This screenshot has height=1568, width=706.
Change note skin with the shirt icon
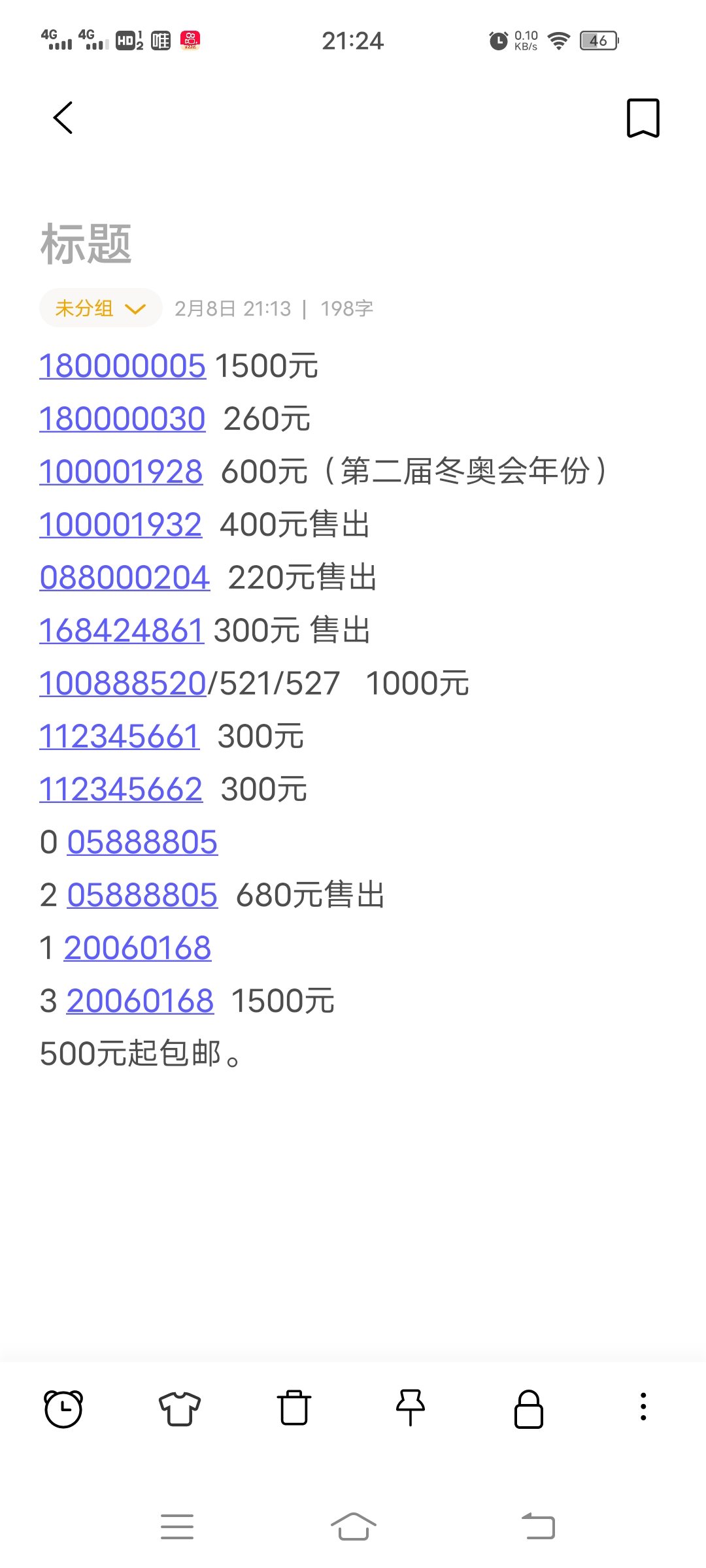(x=179, y=1409)
